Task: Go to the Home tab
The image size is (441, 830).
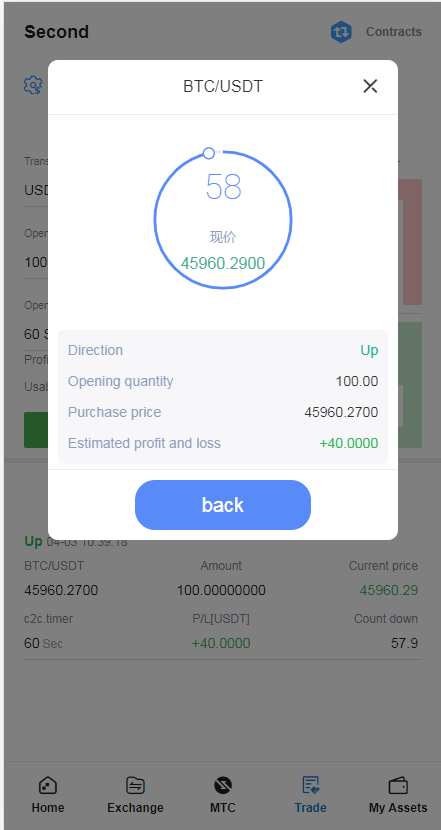Action: (48, 796)
